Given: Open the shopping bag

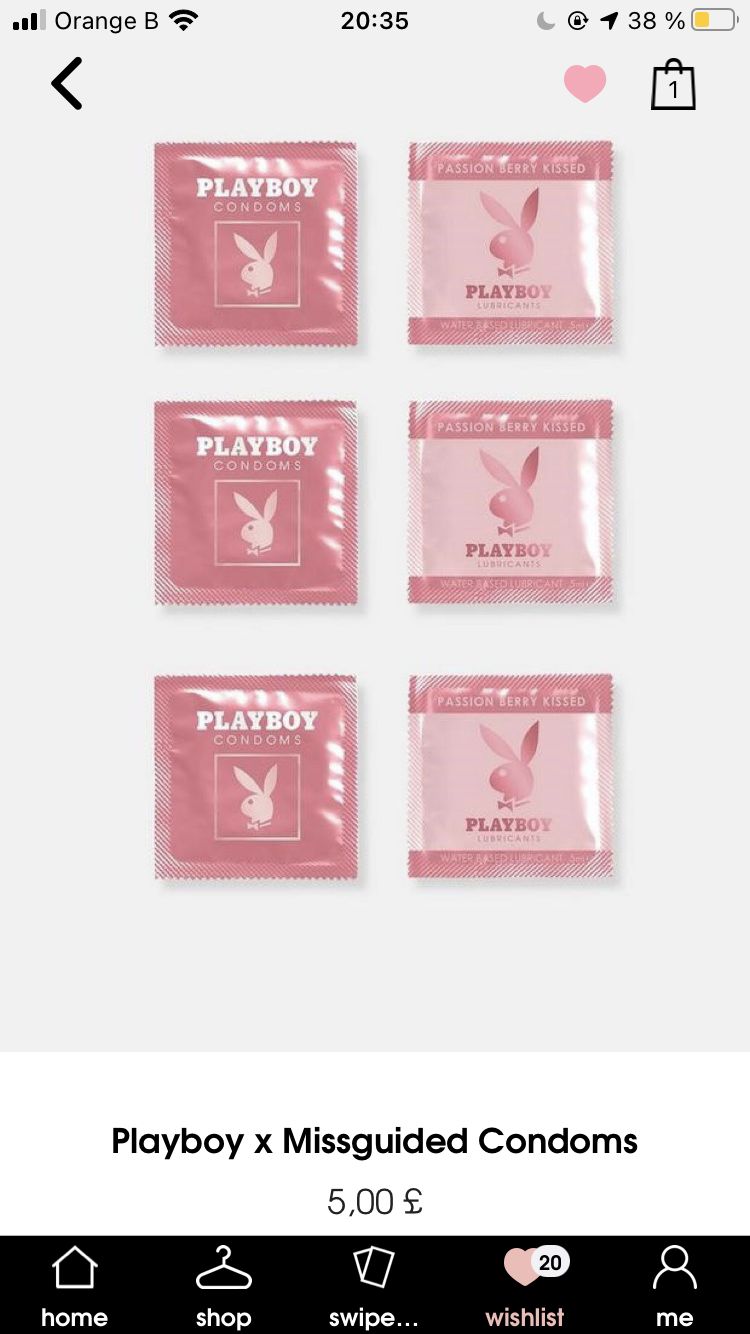Looking at the screenshot, I should (673, 84).
